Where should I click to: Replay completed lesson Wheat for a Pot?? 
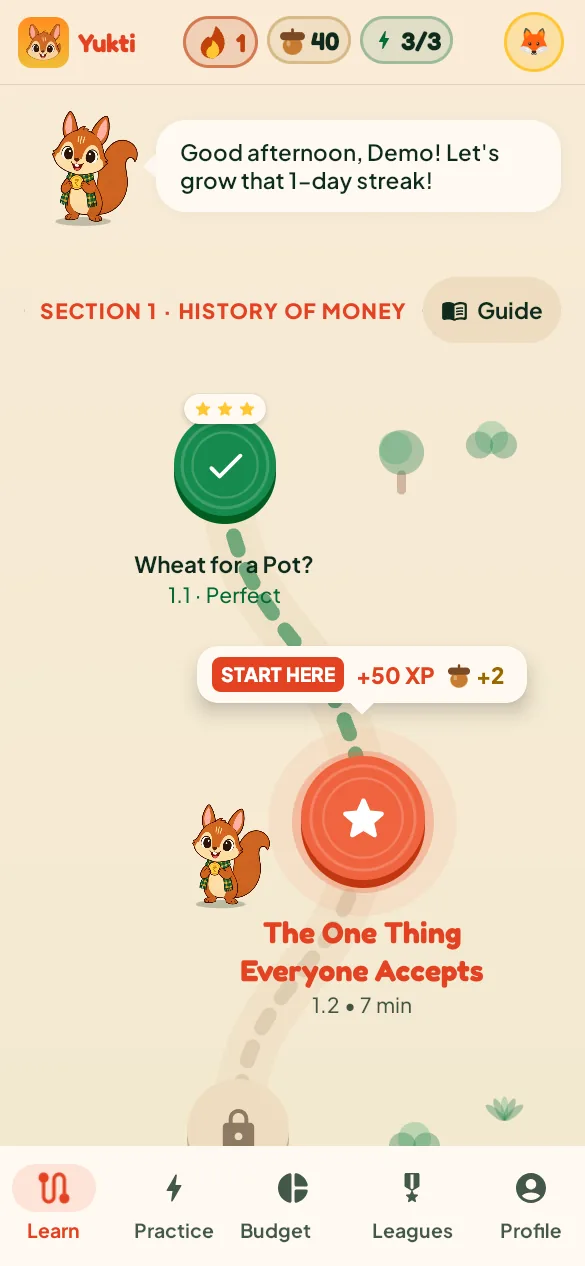tap(225, 468)
